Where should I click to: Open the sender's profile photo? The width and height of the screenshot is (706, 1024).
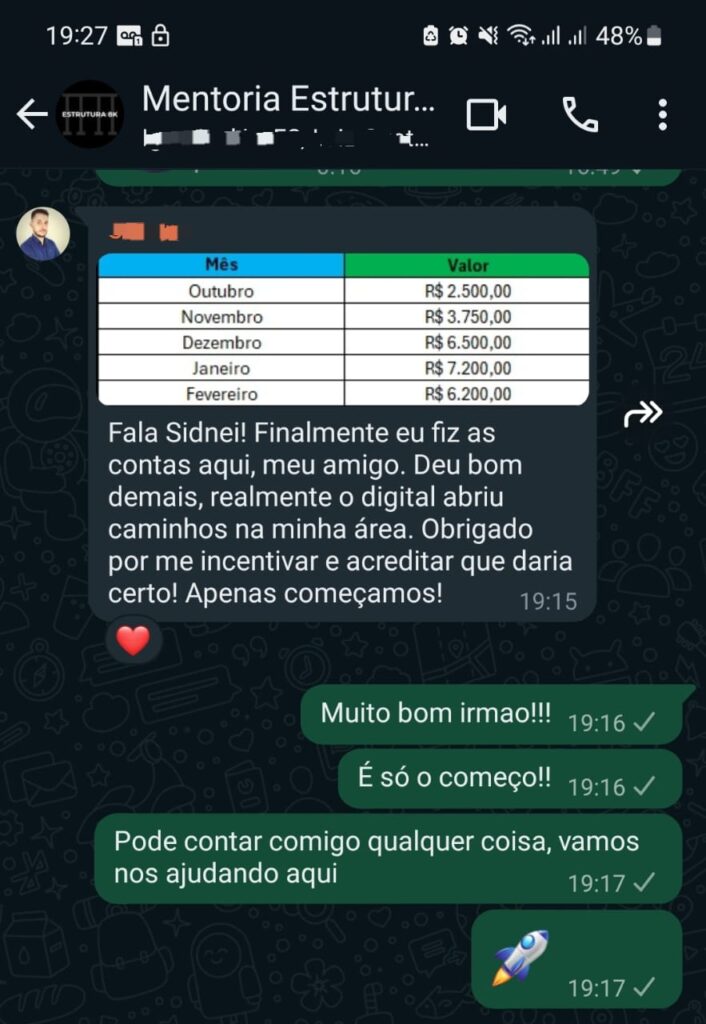43,234
